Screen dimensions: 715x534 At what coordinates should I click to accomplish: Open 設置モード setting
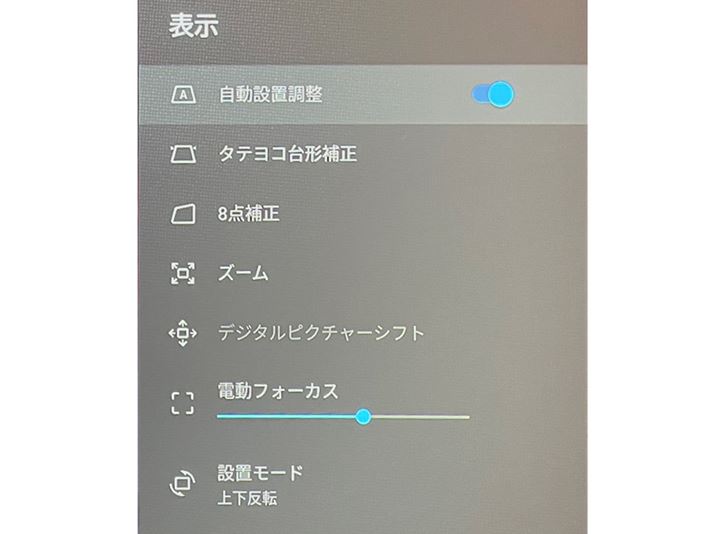[x=259, y=483]
